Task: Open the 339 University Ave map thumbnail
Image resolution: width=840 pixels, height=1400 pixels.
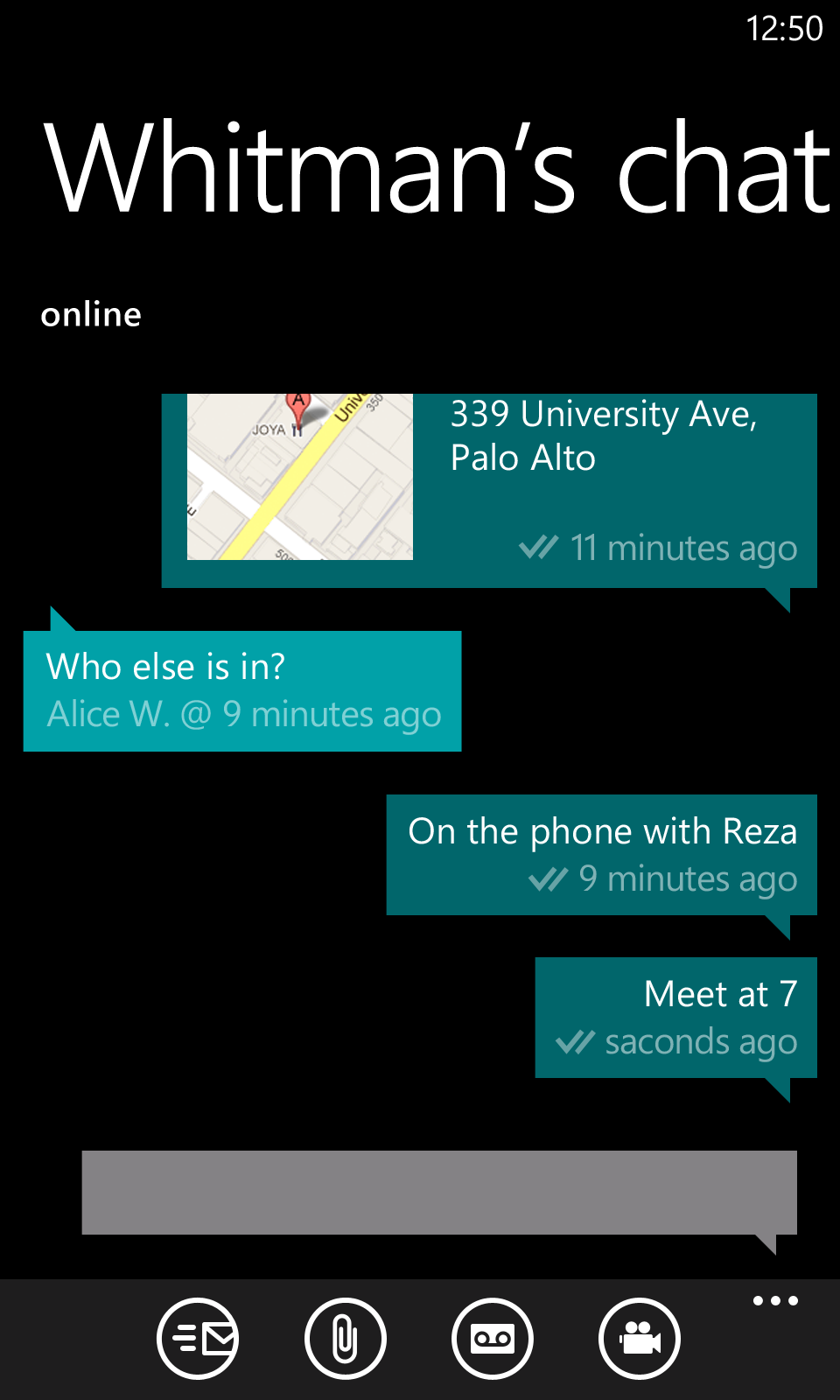Action: [300, 477]
